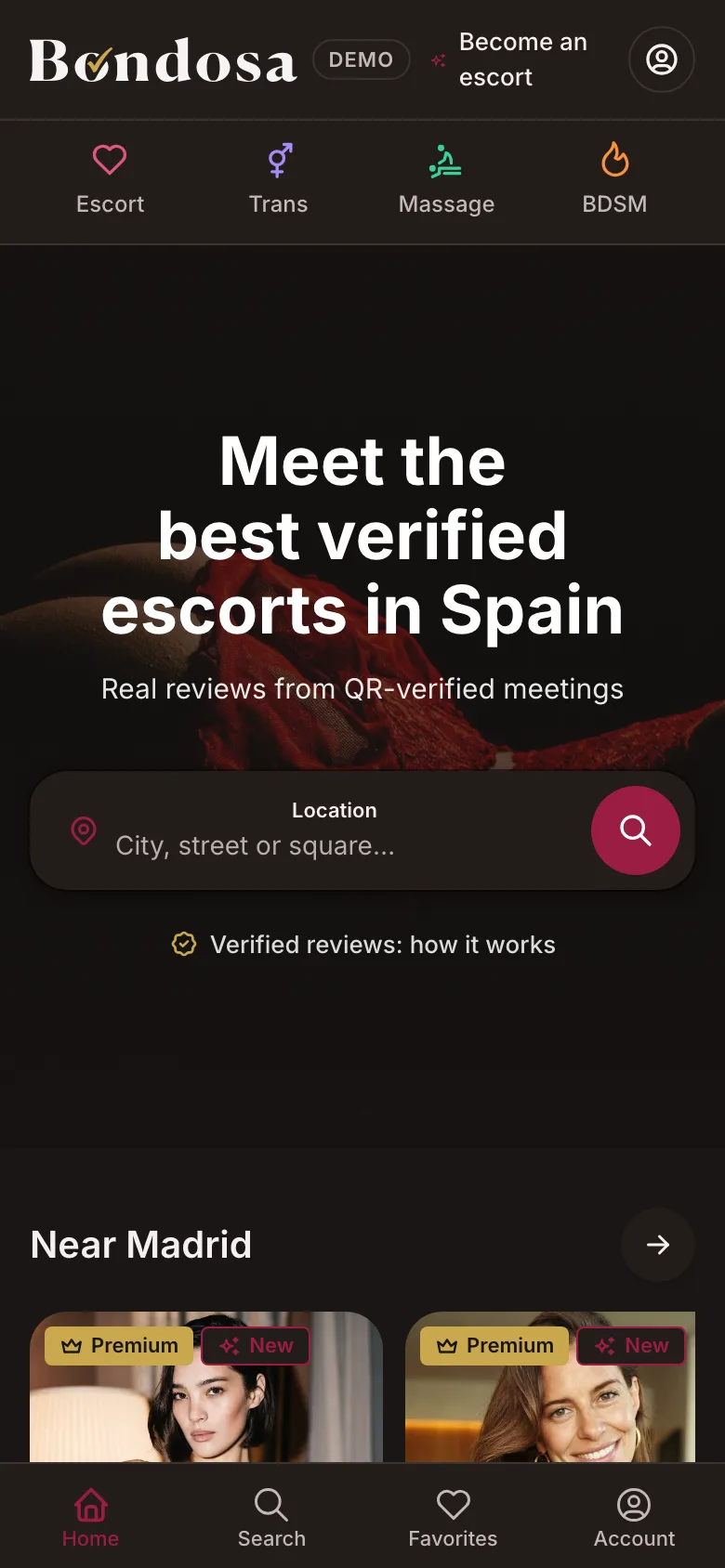The image size is (725, 1568).
Task: Tap the Become an escort link
Action: tap(510, 59)
